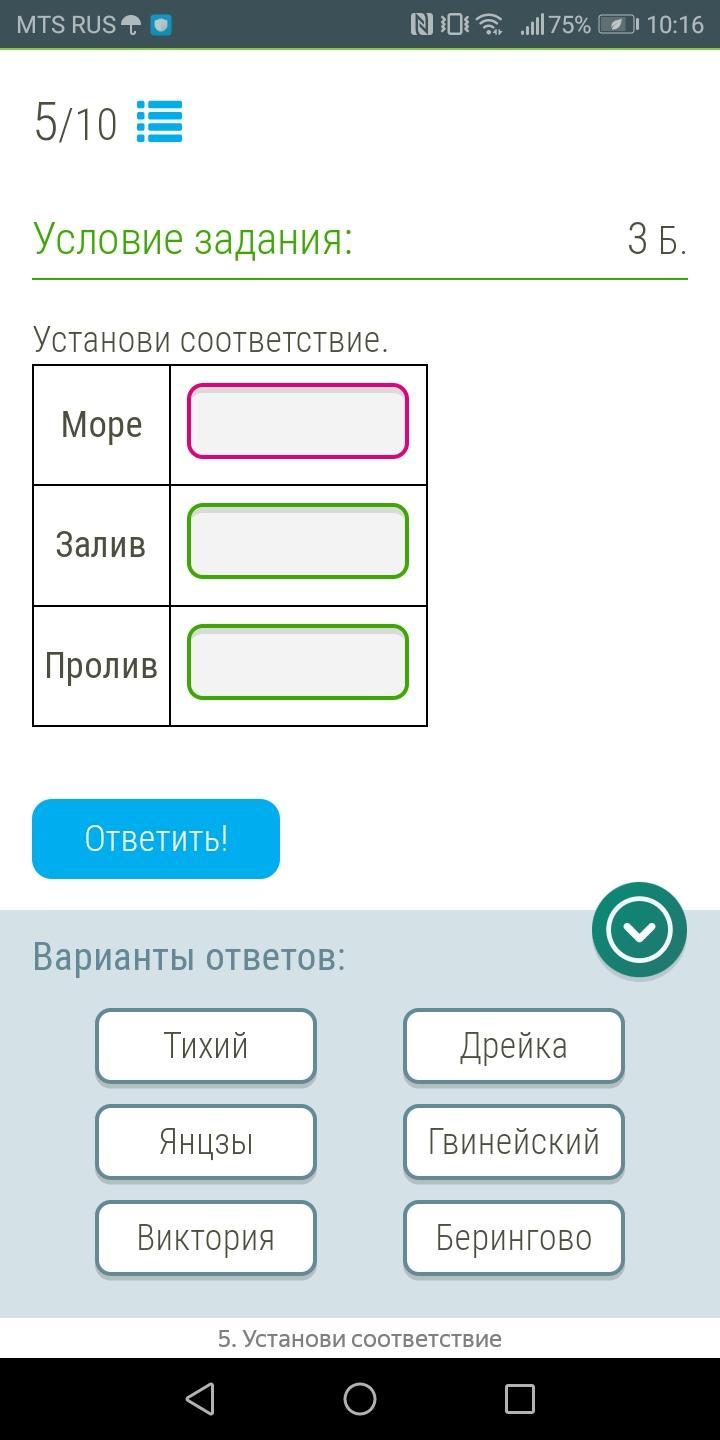Tap the Ответить! button
The height and width of the screenshot is (1440, 720).
point(156,839)
